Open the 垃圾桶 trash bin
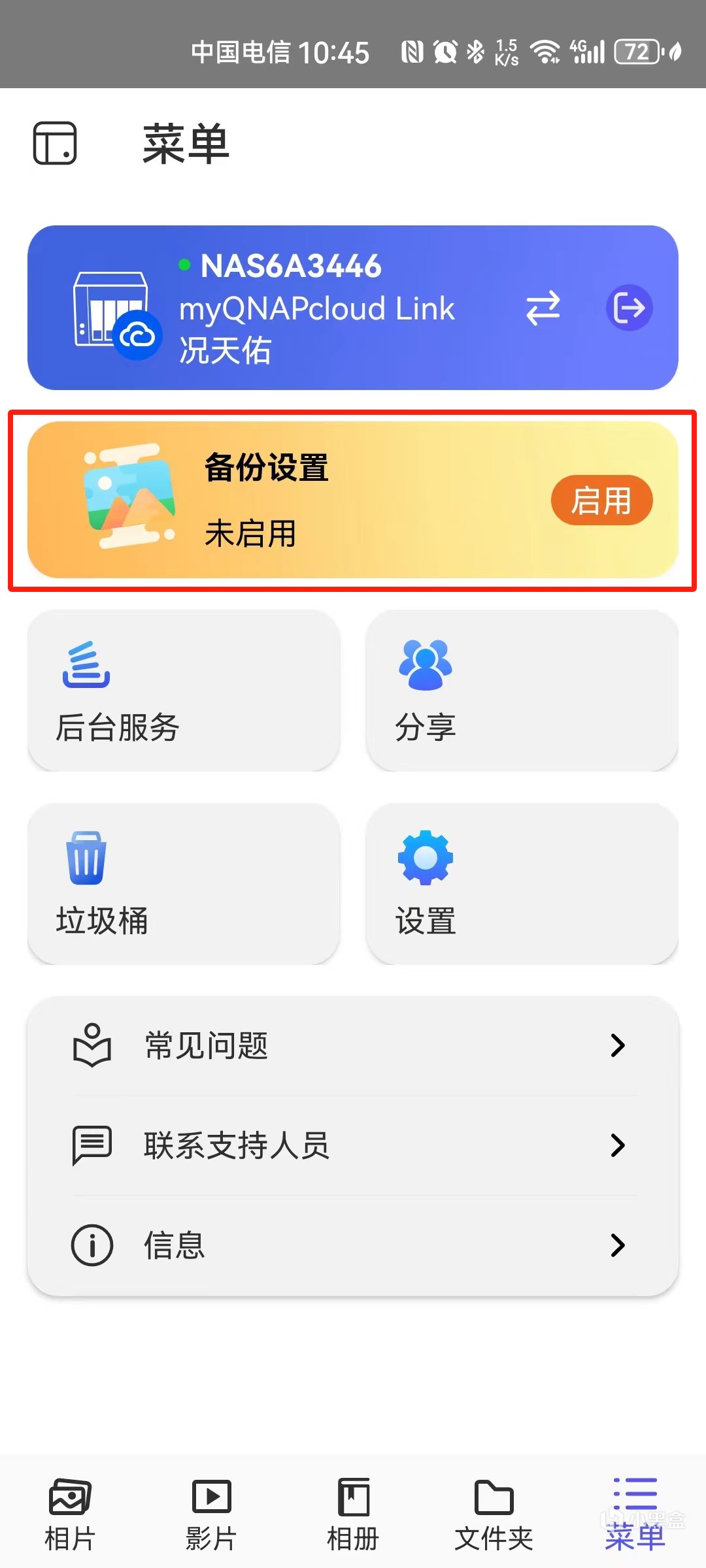 point(183,883)
